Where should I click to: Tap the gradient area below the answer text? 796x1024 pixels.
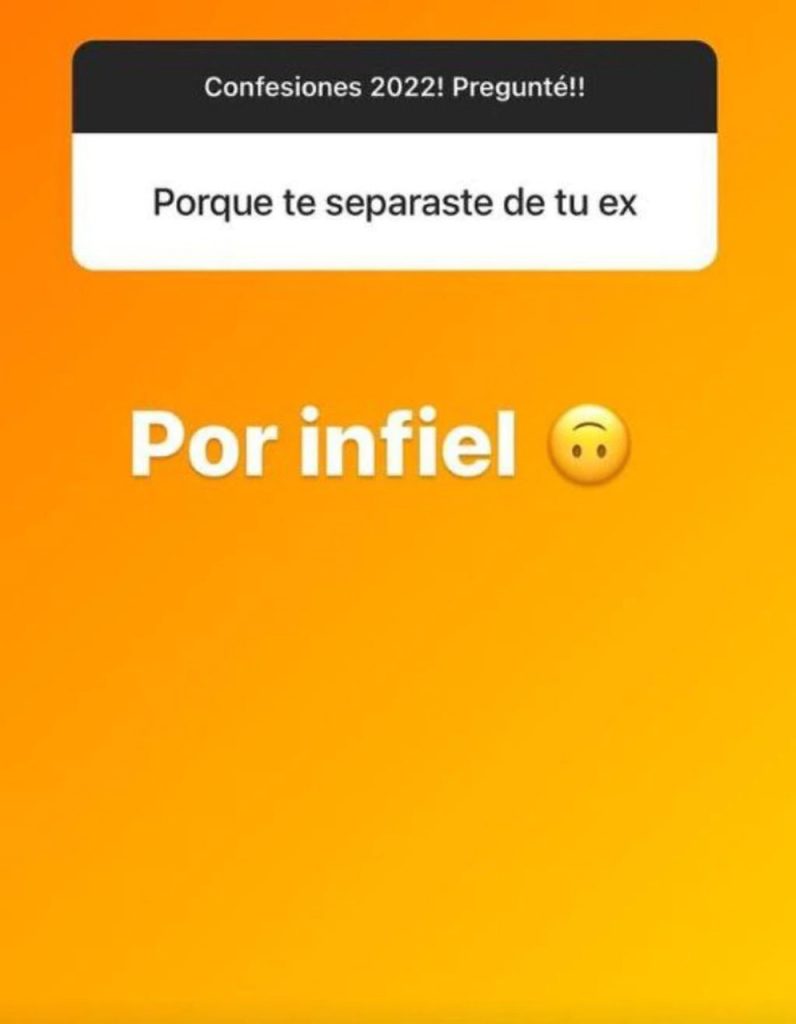398,700
